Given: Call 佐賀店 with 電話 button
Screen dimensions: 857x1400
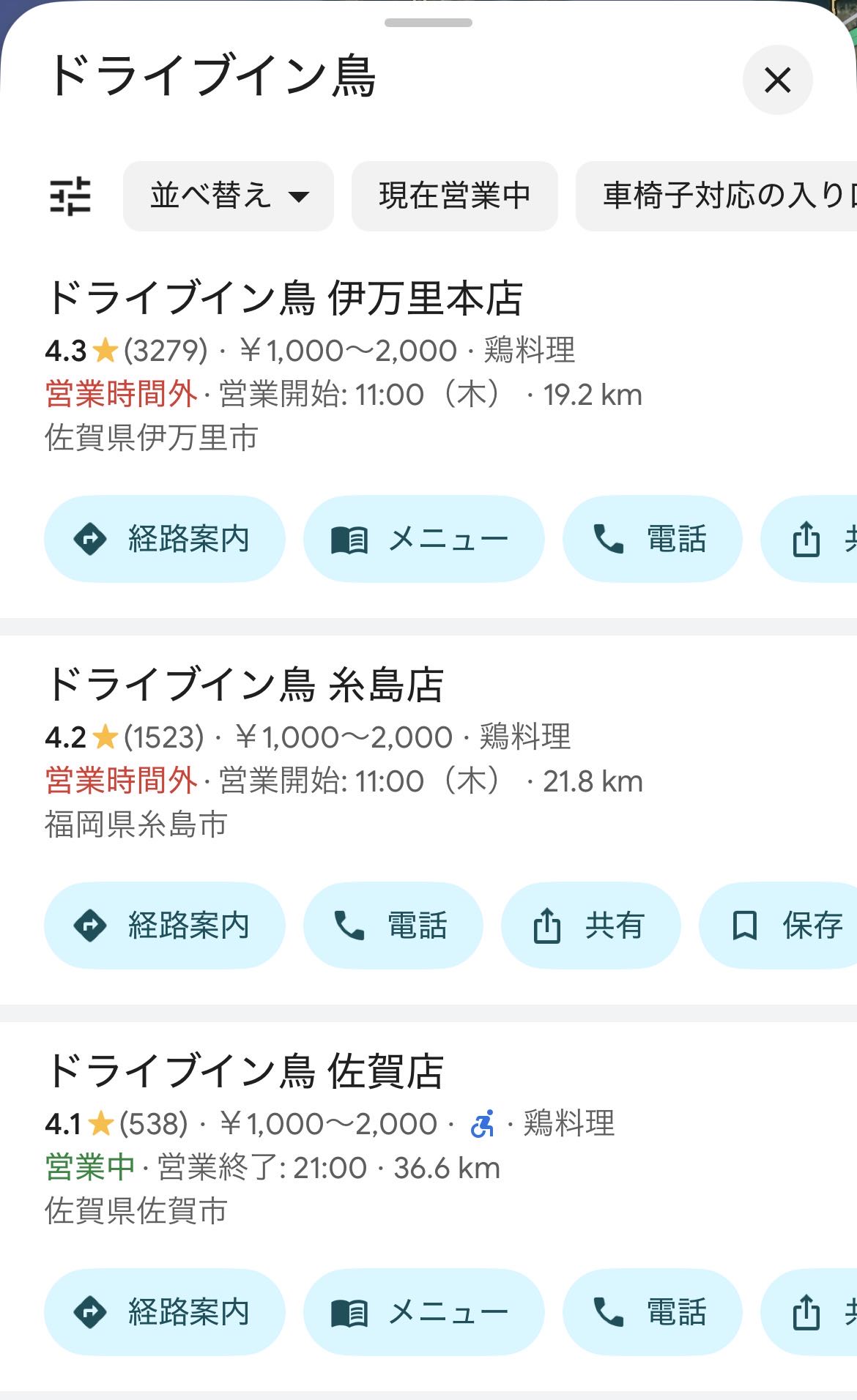Looking at the screenshot, I should 652,1312.
